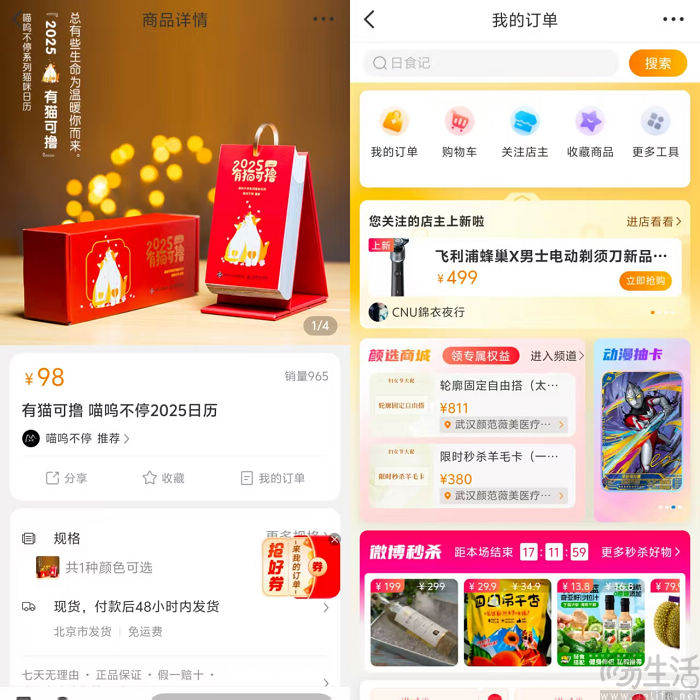Viewport: 700px width, 700px height.
Task: Tap the 日食记 search field
Action: [490, 63]
